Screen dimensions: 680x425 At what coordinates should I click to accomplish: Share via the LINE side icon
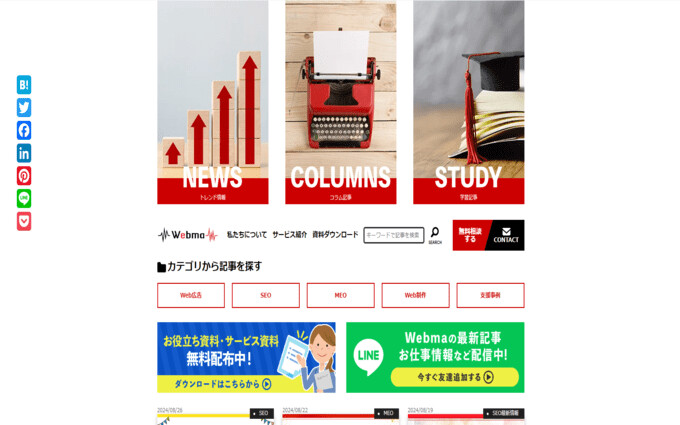click(x=24, y=198)
